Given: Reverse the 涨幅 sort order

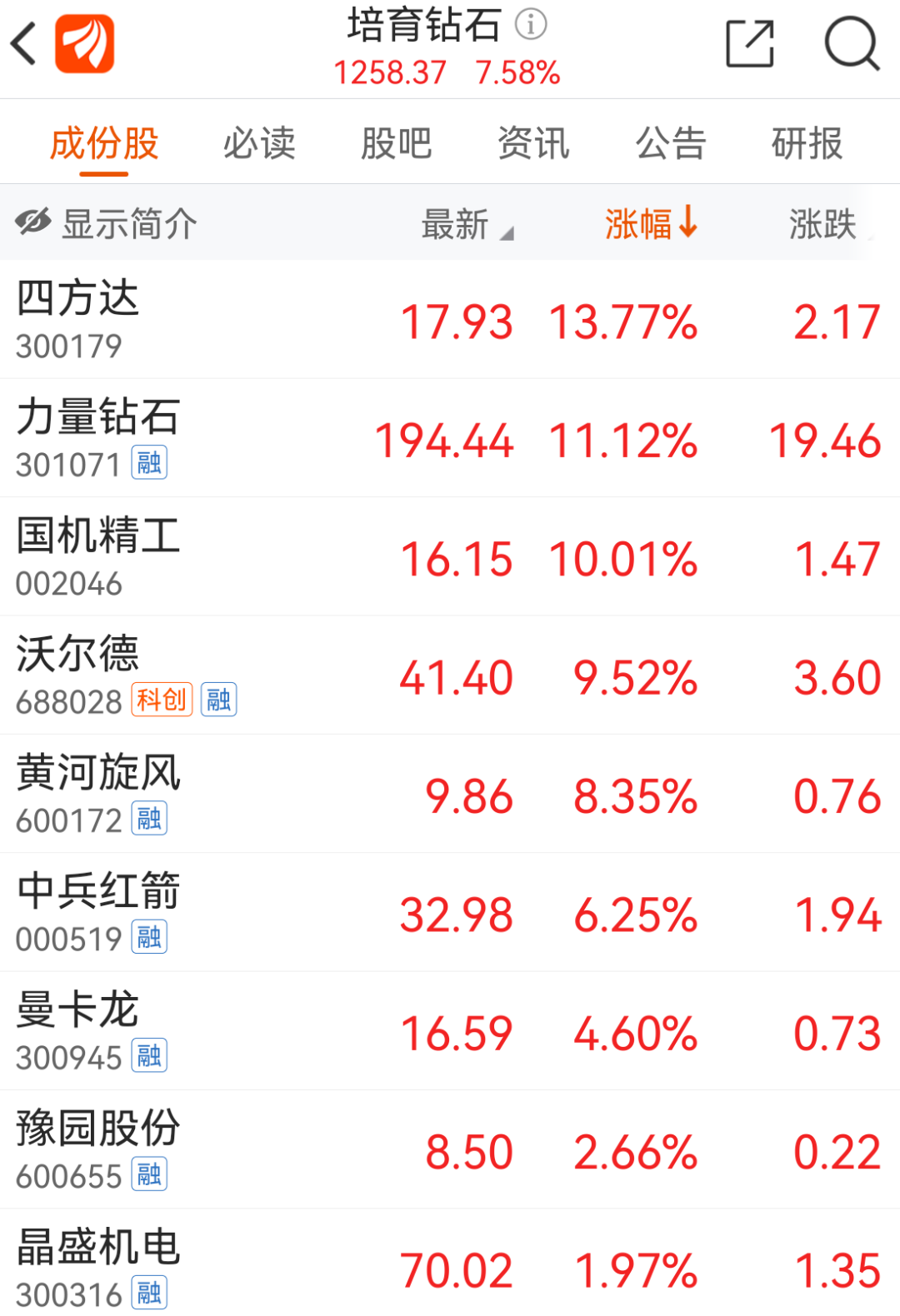Looking at the screenshot, I should point(650,223).
